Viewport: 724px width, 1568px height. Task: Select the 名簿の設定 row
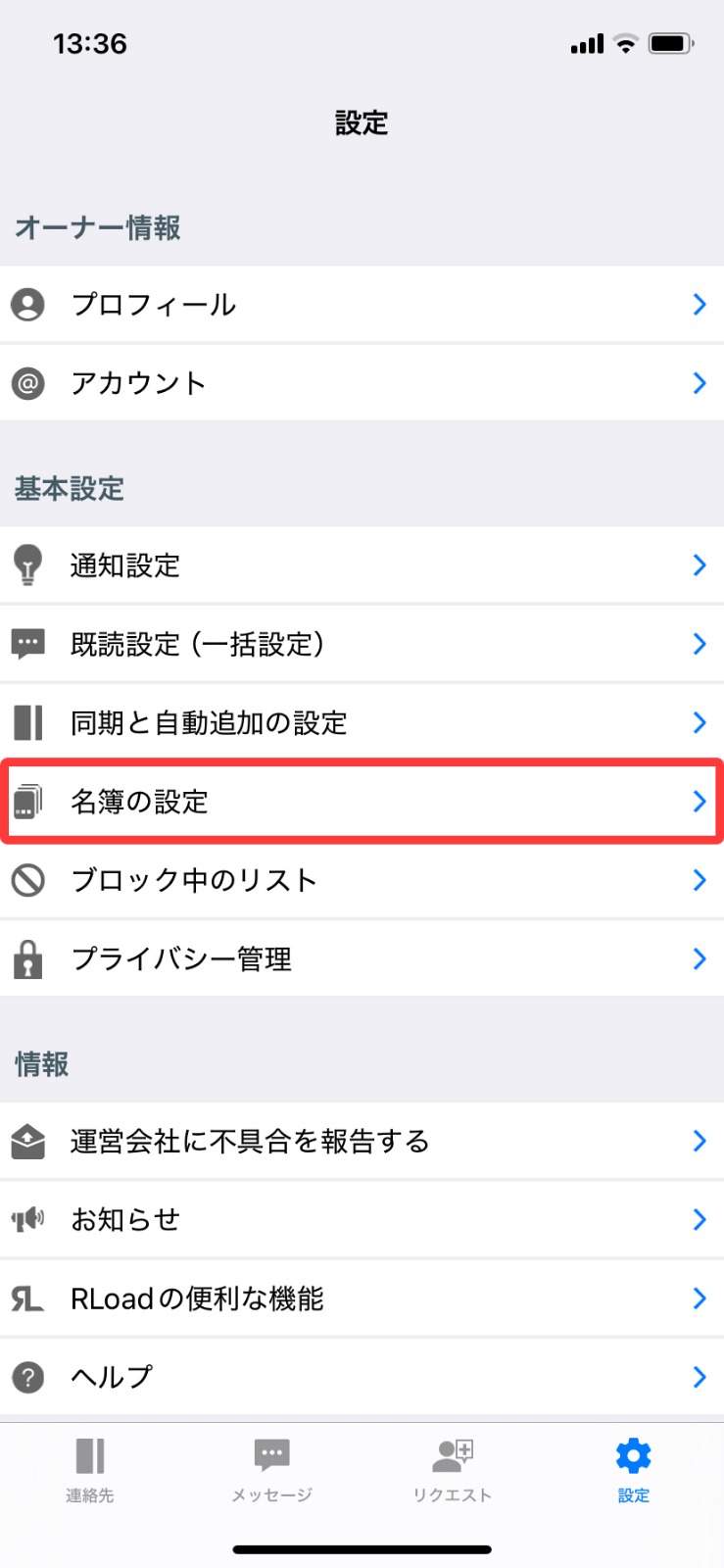362,802
